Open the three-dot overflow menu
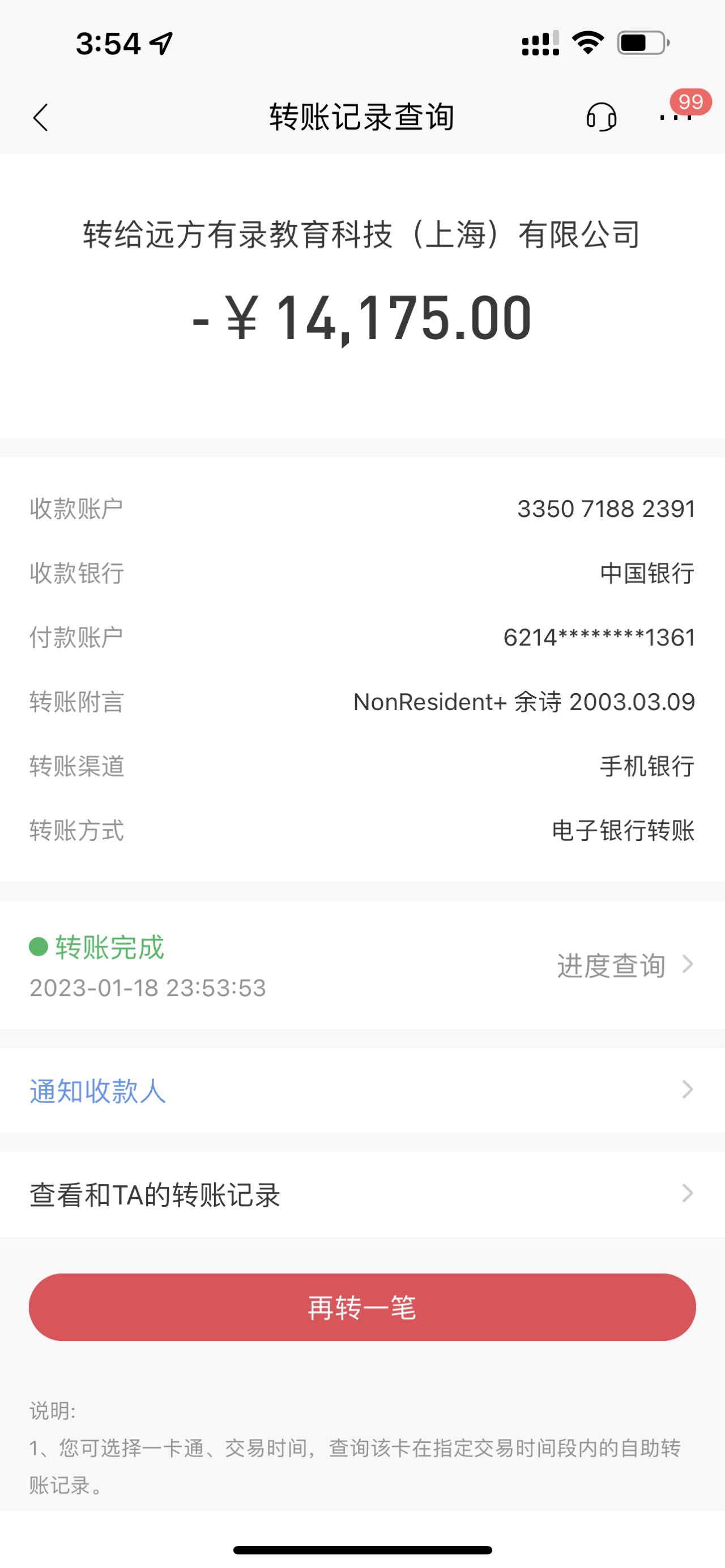Image resolution: width=725 pixels, height=1568 pixels. (675, 117)
